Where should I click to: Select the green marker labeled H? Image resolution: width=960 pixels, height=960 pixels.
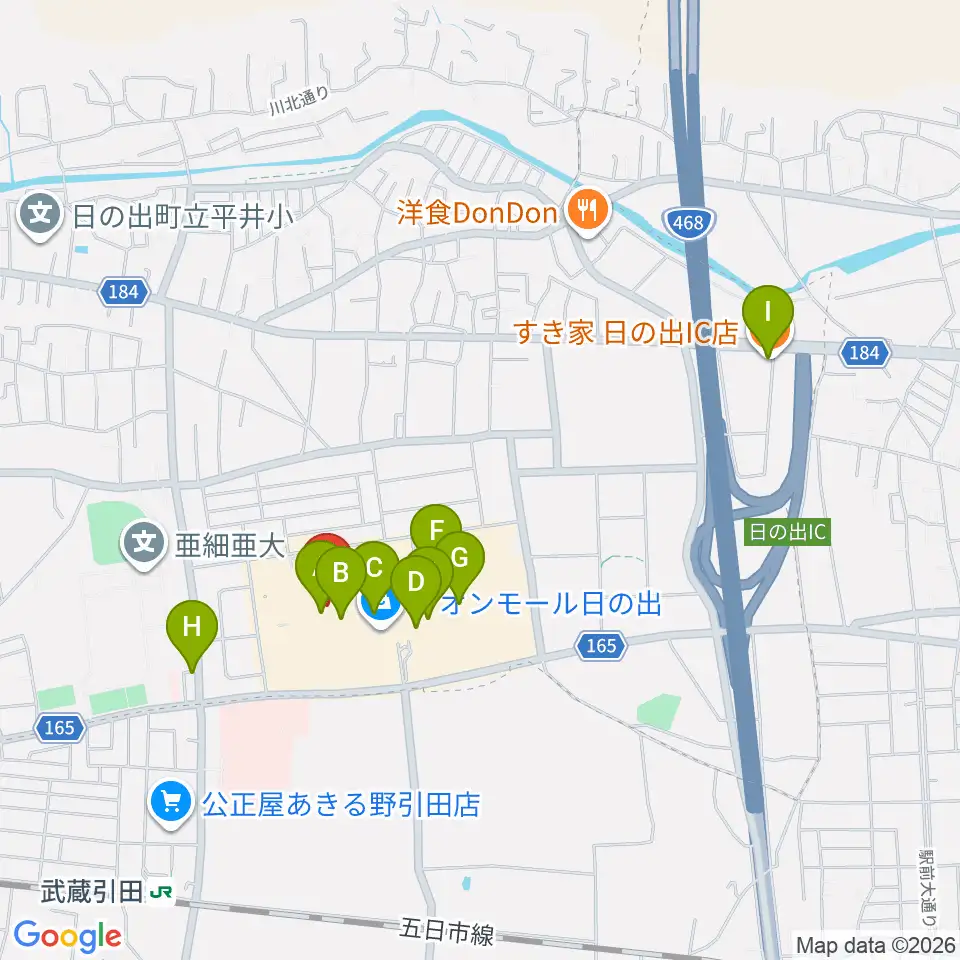click(x=192, y=634)
